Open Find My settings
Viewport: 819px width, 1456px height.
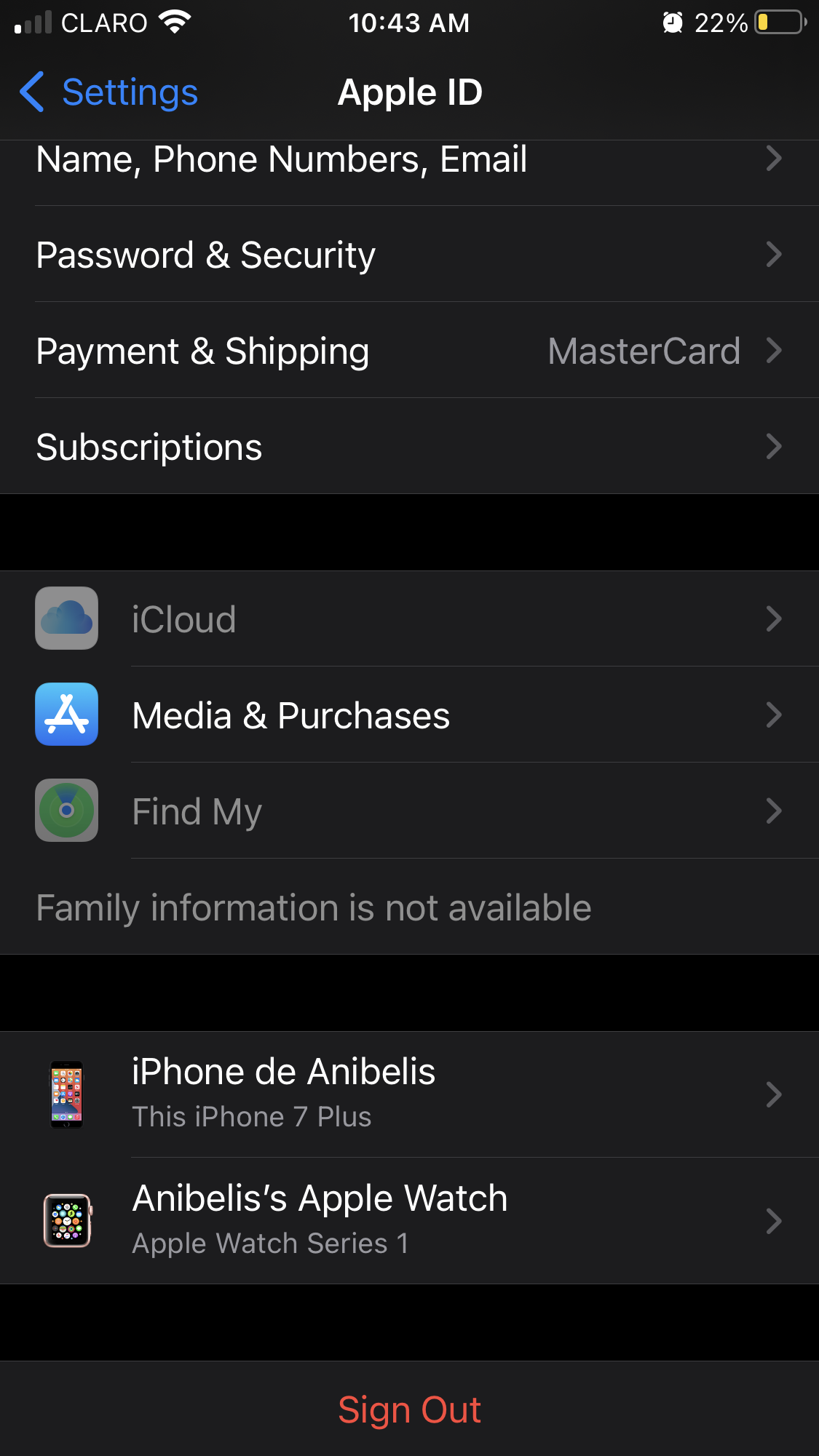(x=408, y=811)
